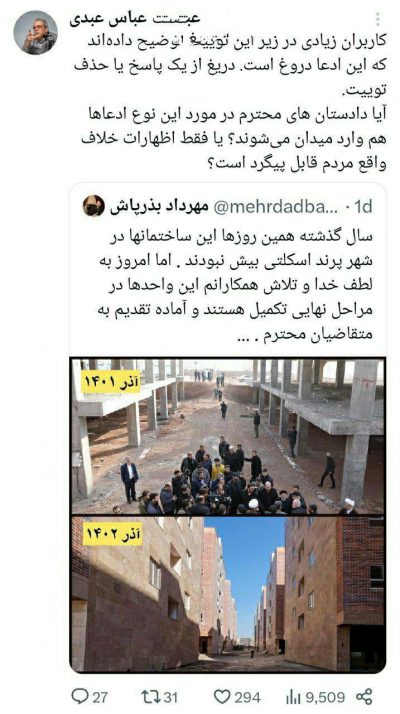Image resolution: width=400 pixels, height=714 pixels.
Task: Open Abbas Abdi's name link
Action: [x=134, y=19]
